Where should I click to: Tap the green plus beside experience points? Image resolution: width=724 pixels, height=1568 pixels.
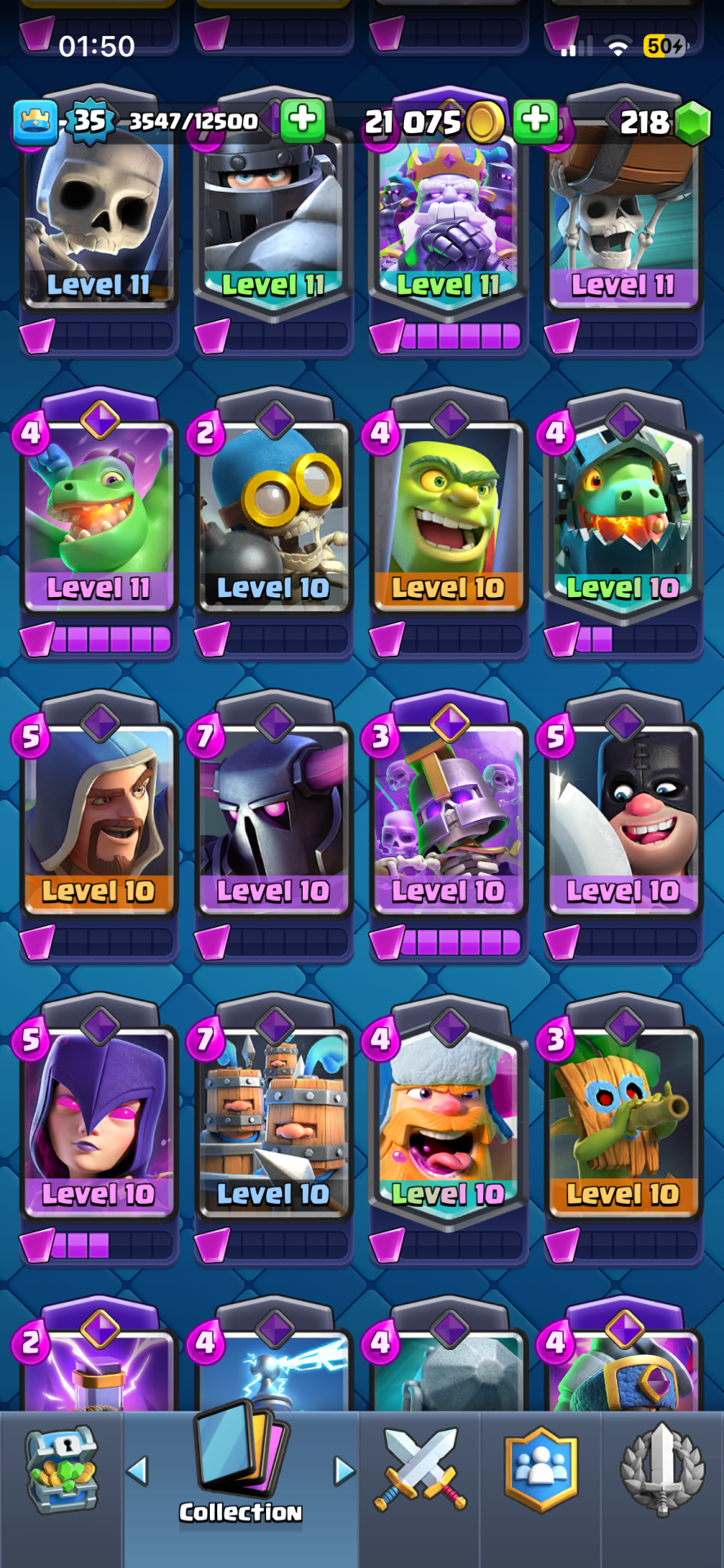pos(303,120)
